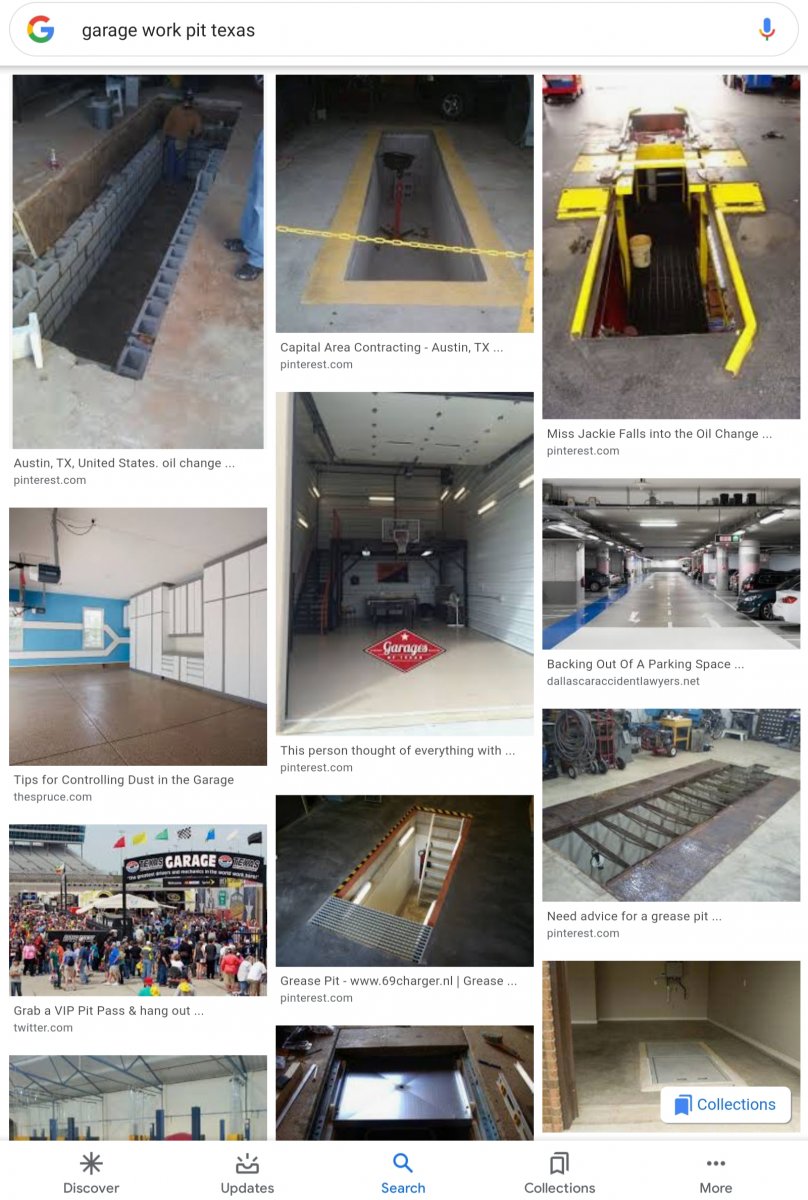Open the Austin, TX oil change image

(138, 262)
